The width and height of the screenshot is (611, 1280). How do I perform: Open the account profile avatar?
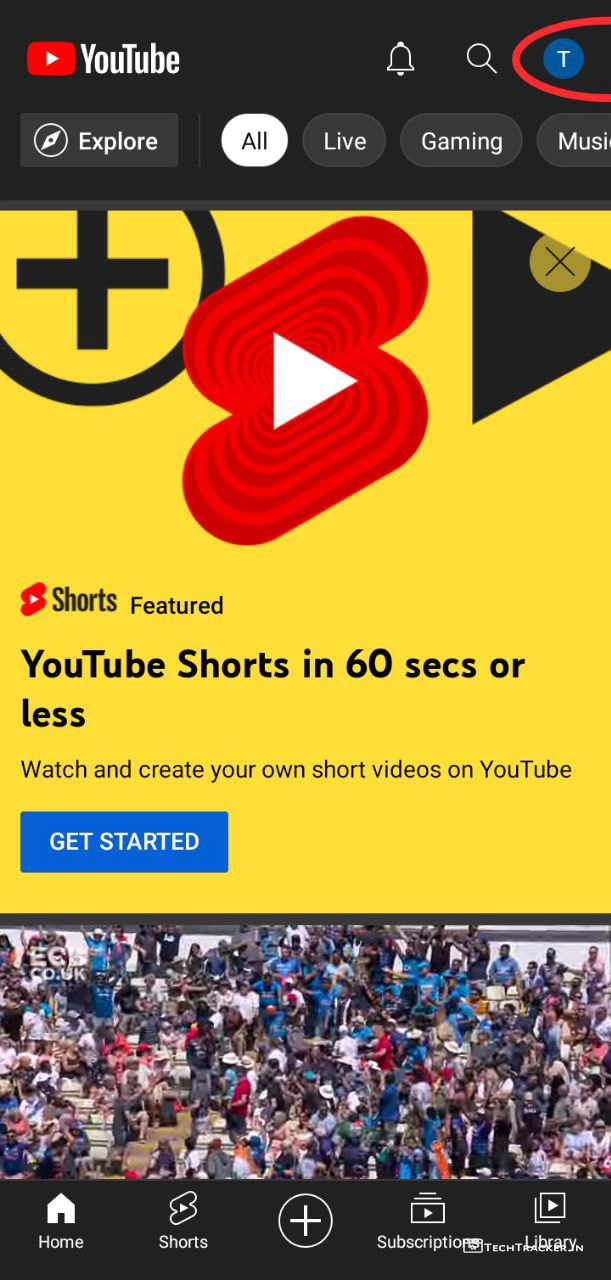click(563, 59)
